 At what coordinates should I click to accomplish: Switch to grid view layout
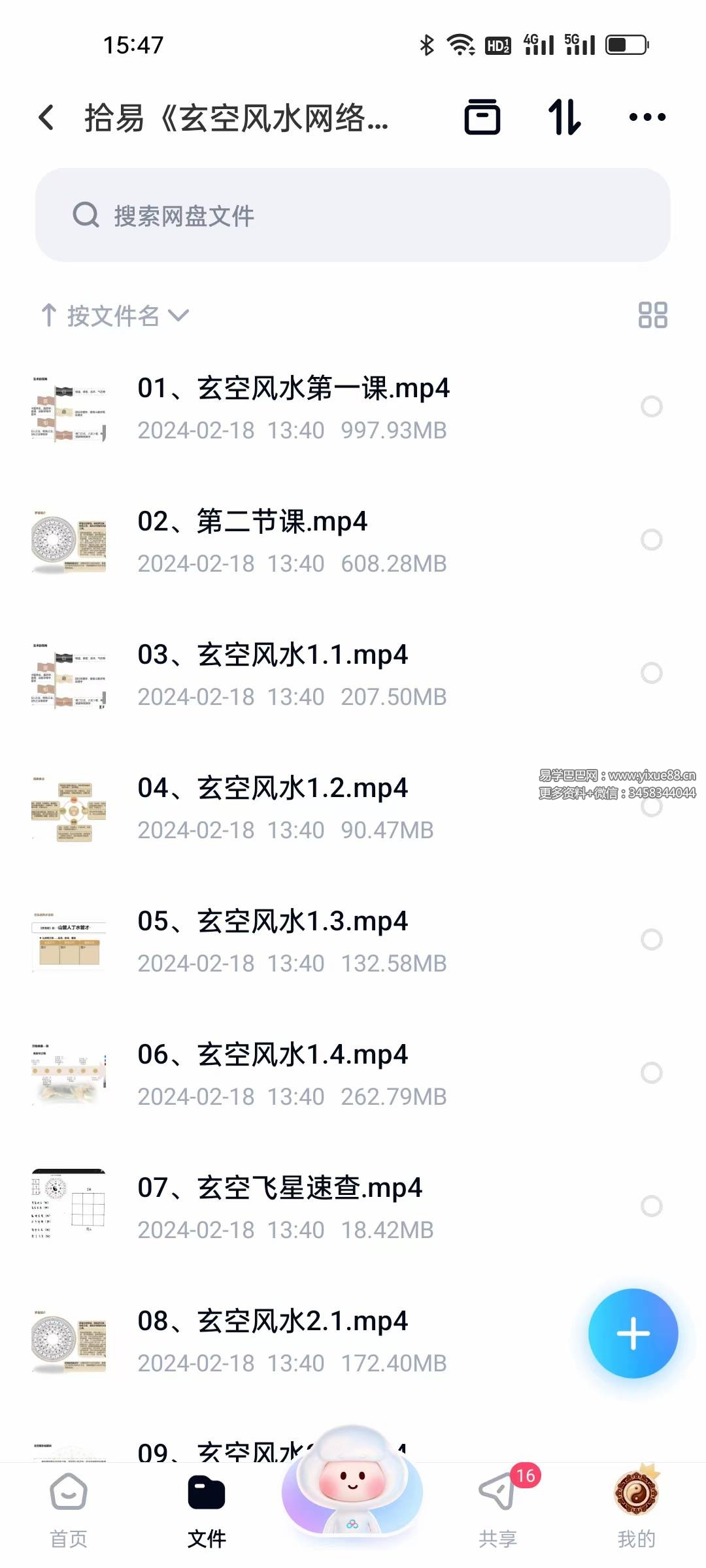pos(652,315)
